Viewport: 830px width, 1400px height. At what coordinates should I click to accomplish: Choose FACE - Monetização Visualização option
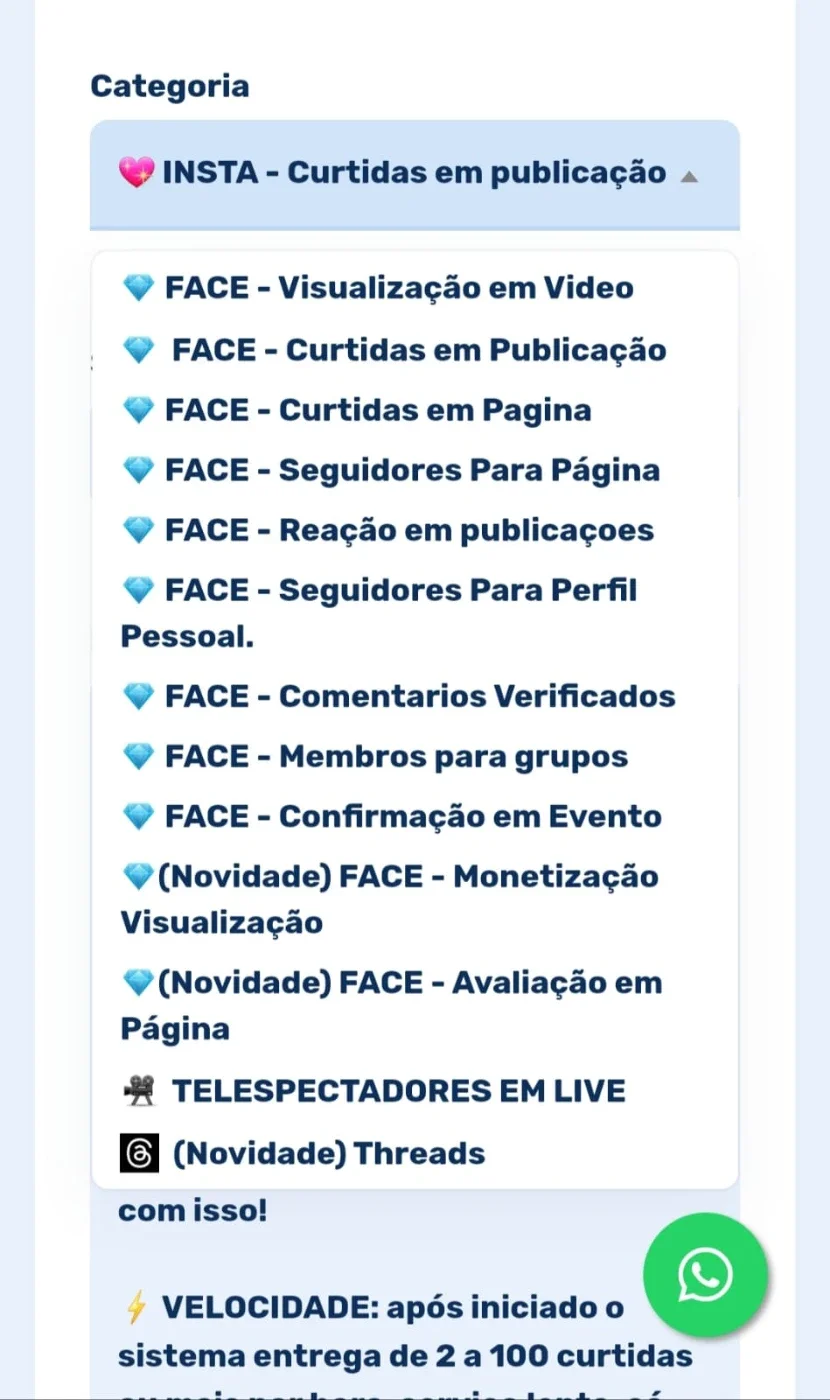tap(414, 899)
